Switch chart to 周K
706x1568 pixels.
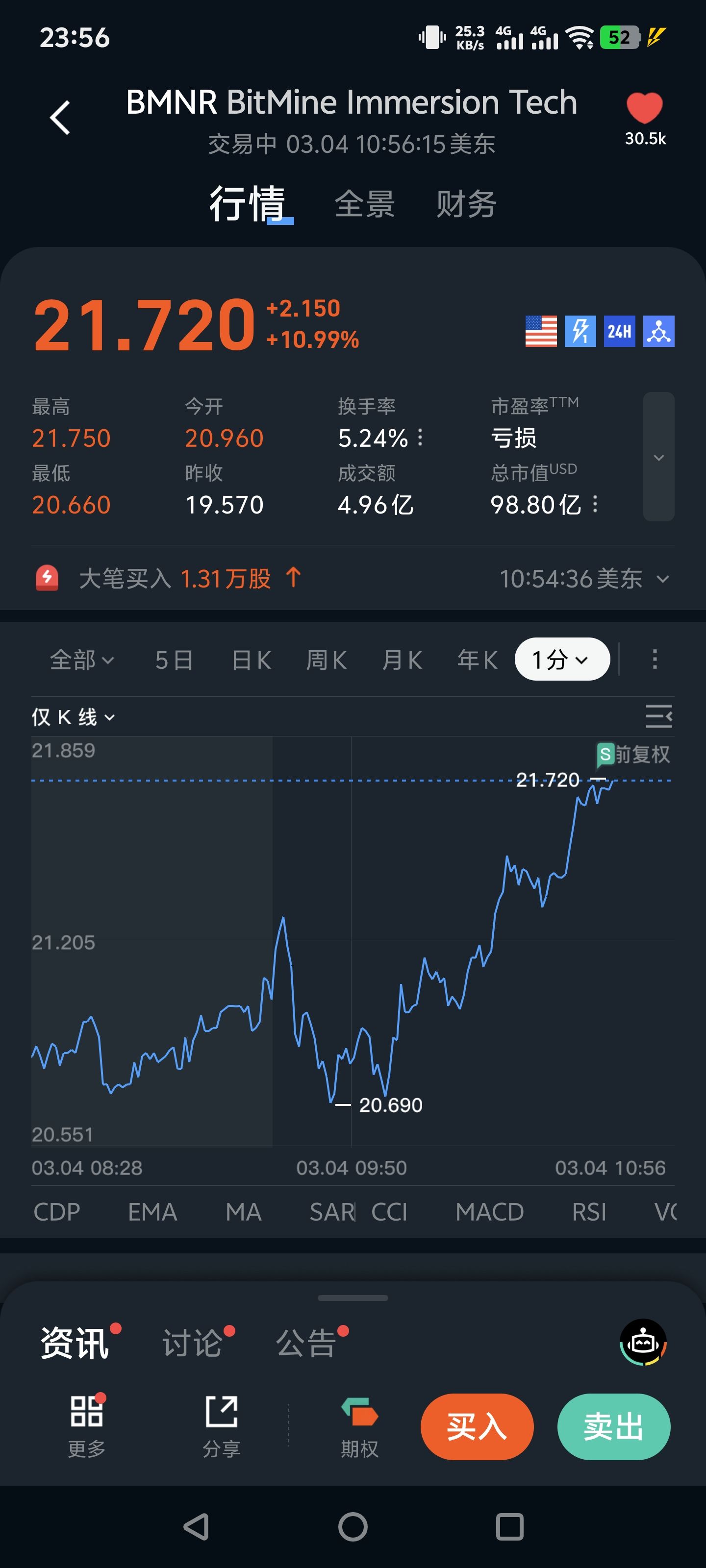[326, 660]
